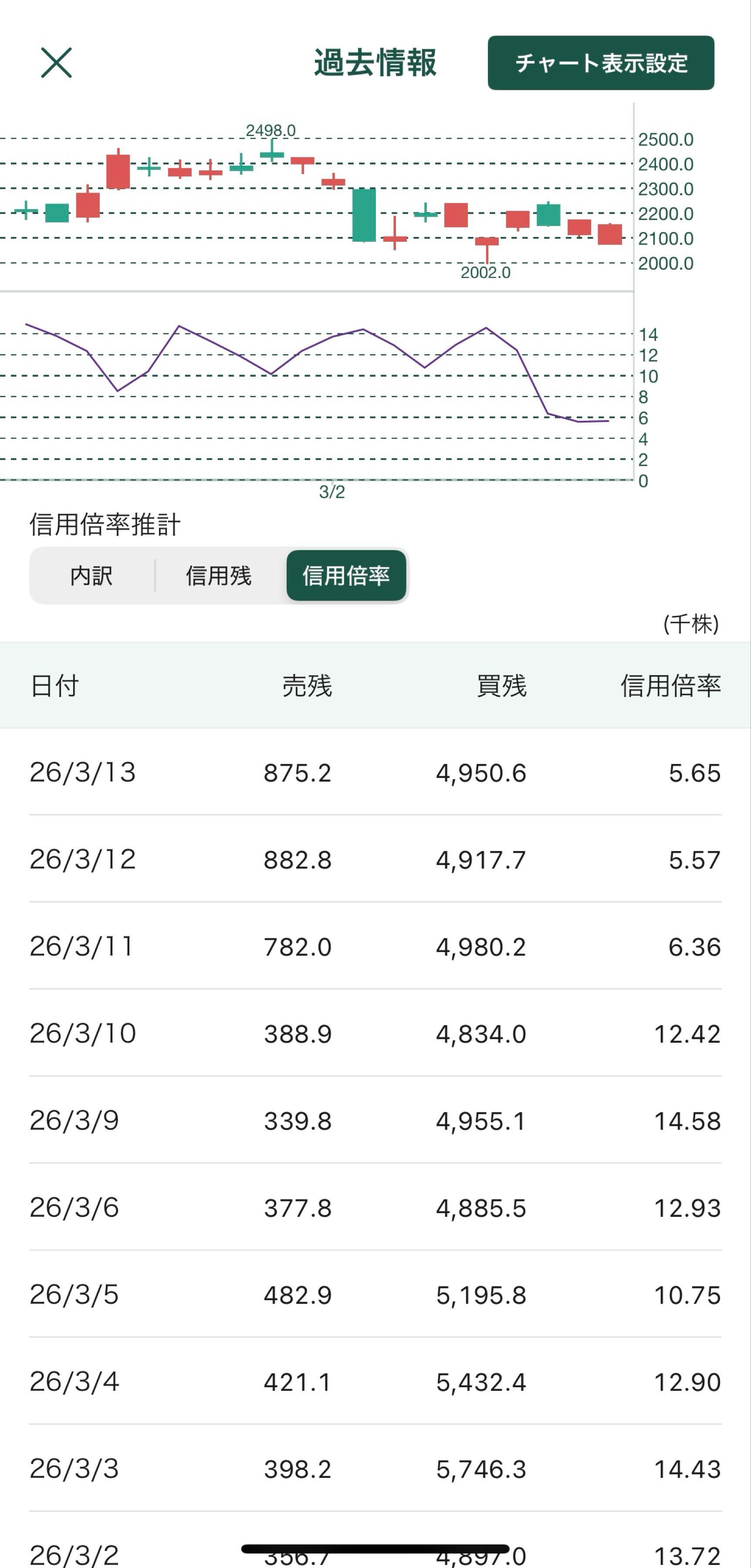Switch to the 内訳 segment
Screen dimensions: 751x1568
pos(92,575)
